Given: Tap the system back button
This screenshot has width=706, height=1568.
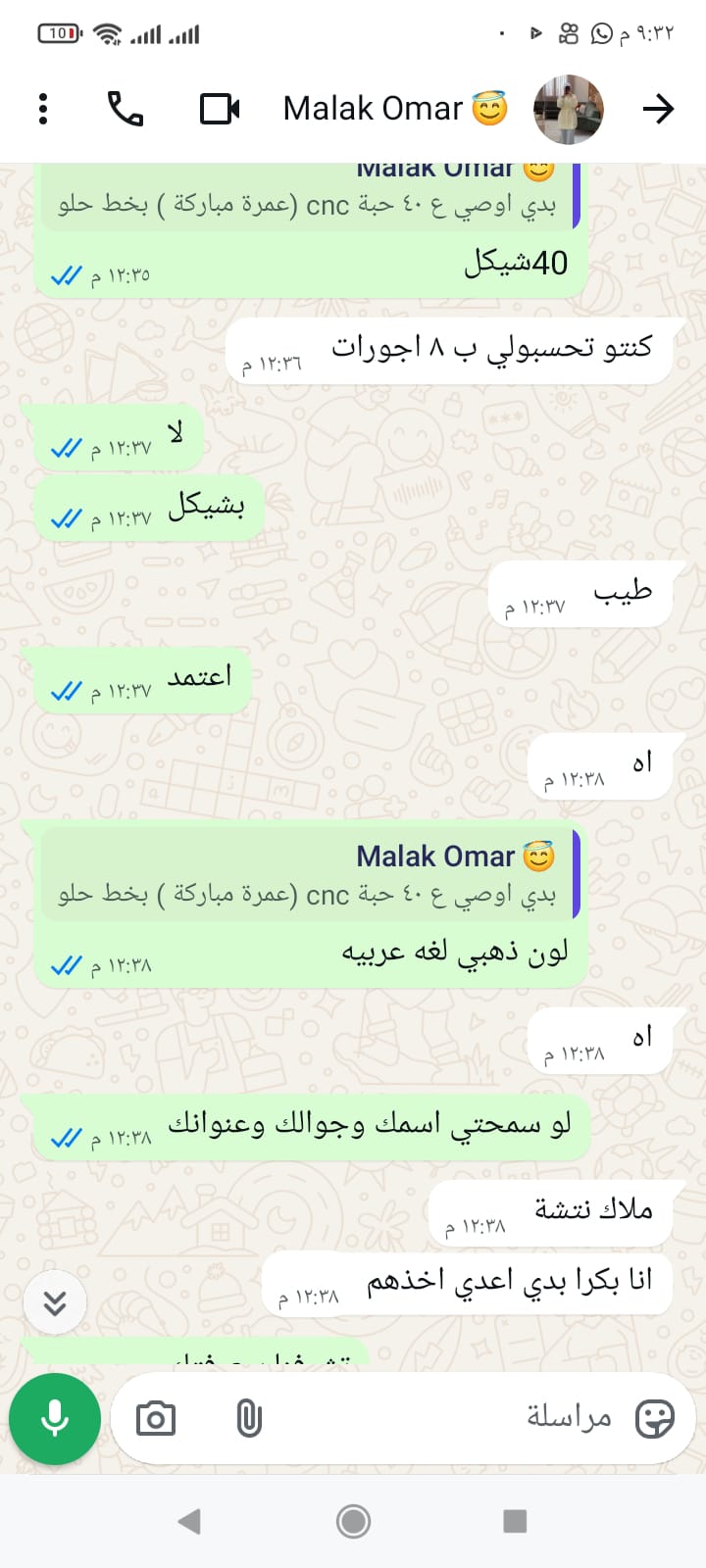Looking at the screenshot, I should coord(189,1521).
